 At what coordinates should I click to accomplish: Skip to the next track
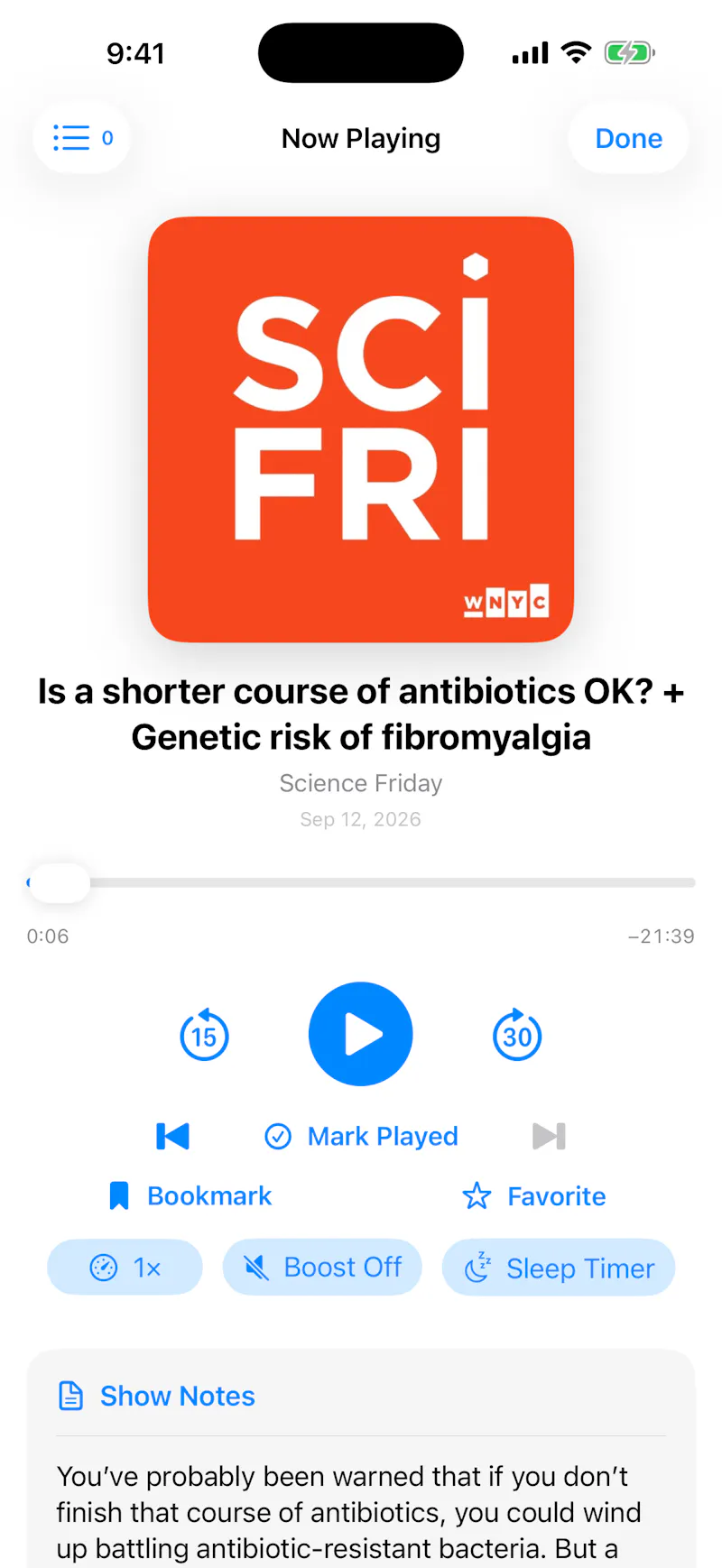click(x=549, y=1136)
